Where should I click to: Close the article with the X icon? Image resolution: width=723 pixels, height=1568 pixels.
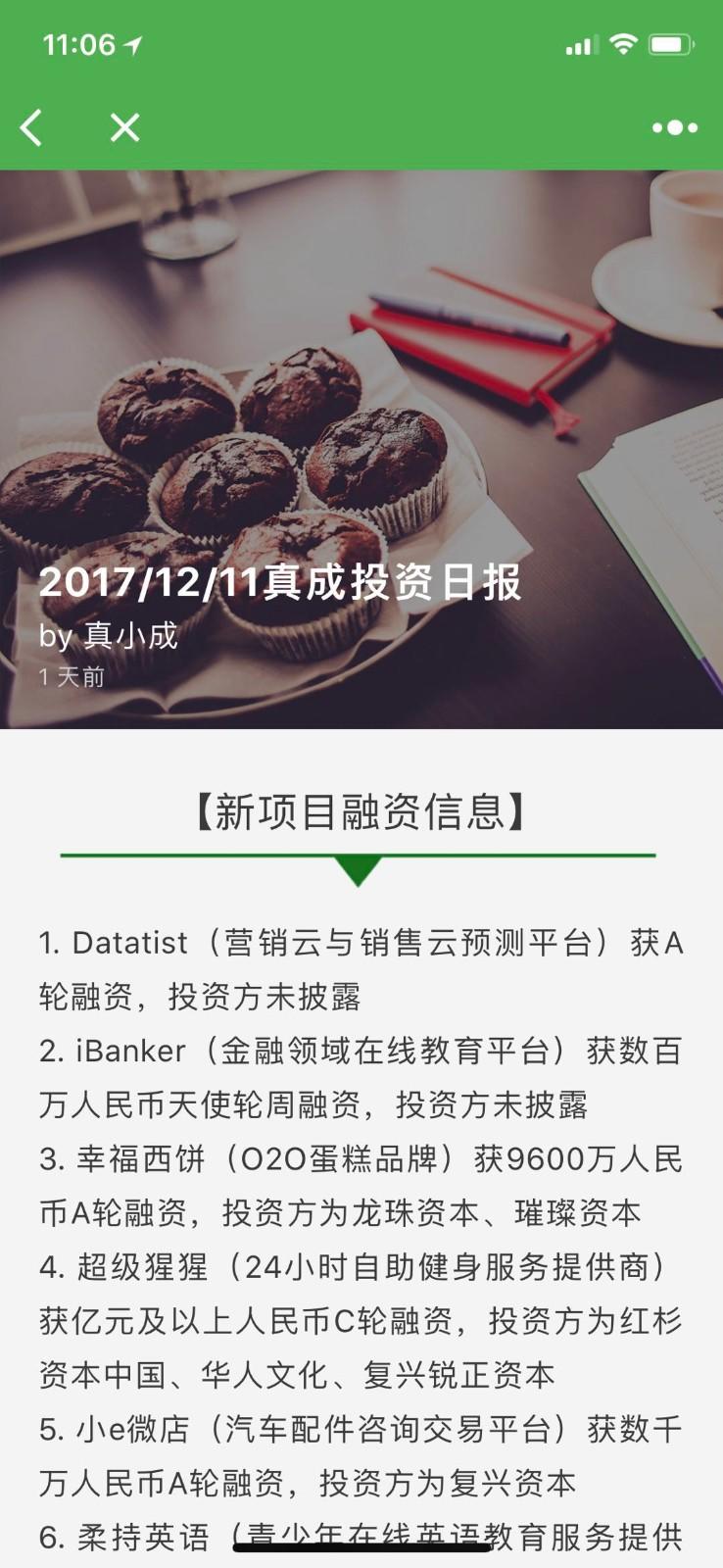pyautogui.click(x=124, y=127)
